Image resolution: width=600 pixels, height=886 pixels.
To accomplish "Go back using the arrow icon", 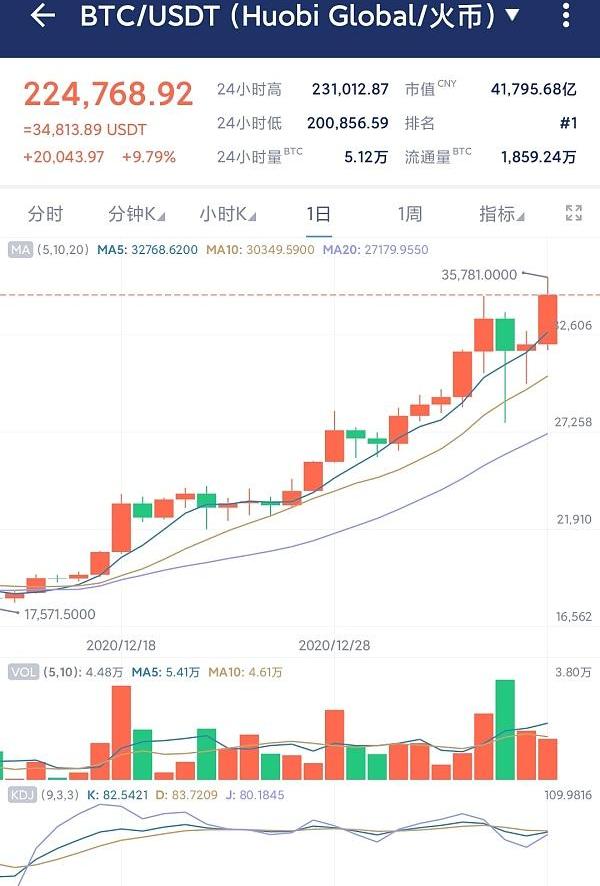I will coord(42,17).
